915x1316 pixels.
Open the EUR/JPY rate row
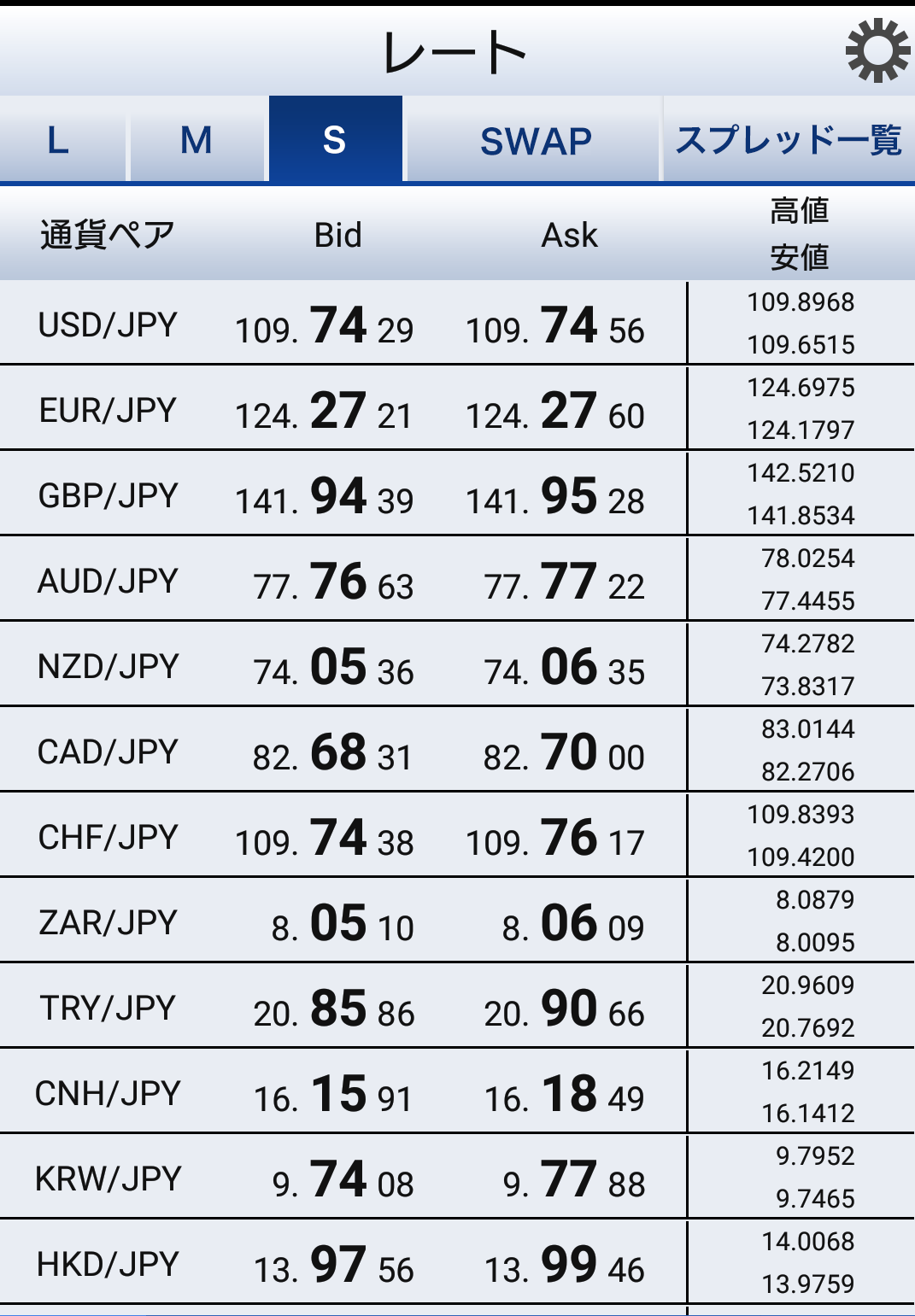pyautogui.click(x=109, y=410)
